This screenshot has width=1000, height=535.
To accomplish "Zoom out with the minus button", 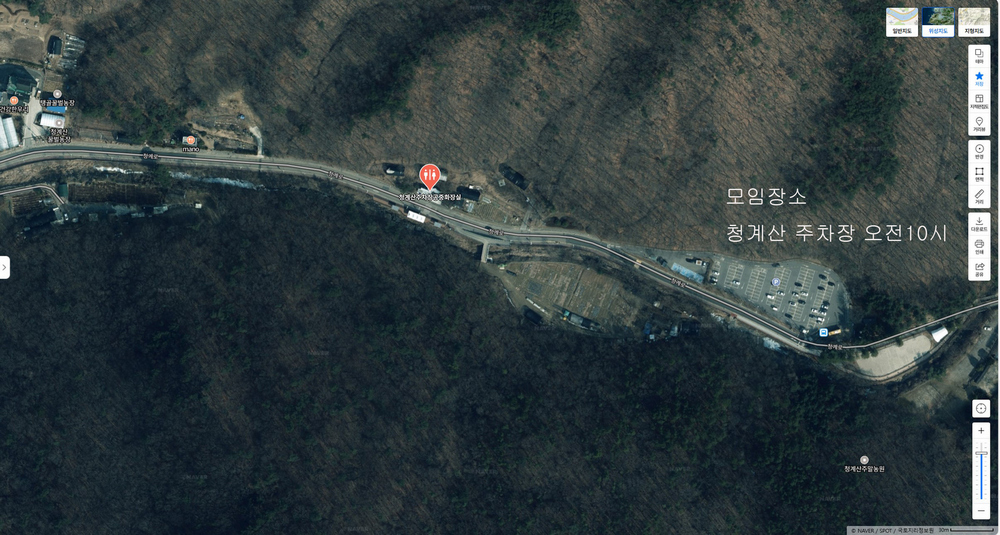I will pyautogui.click(x=981, y=511).
